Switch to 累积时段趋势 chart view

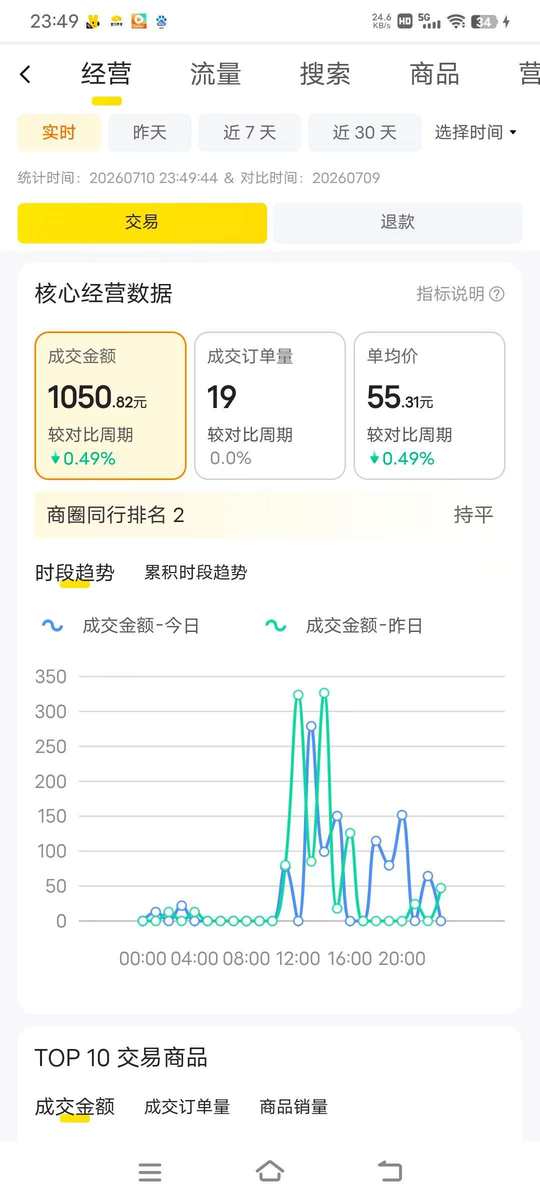click(196, 573)
